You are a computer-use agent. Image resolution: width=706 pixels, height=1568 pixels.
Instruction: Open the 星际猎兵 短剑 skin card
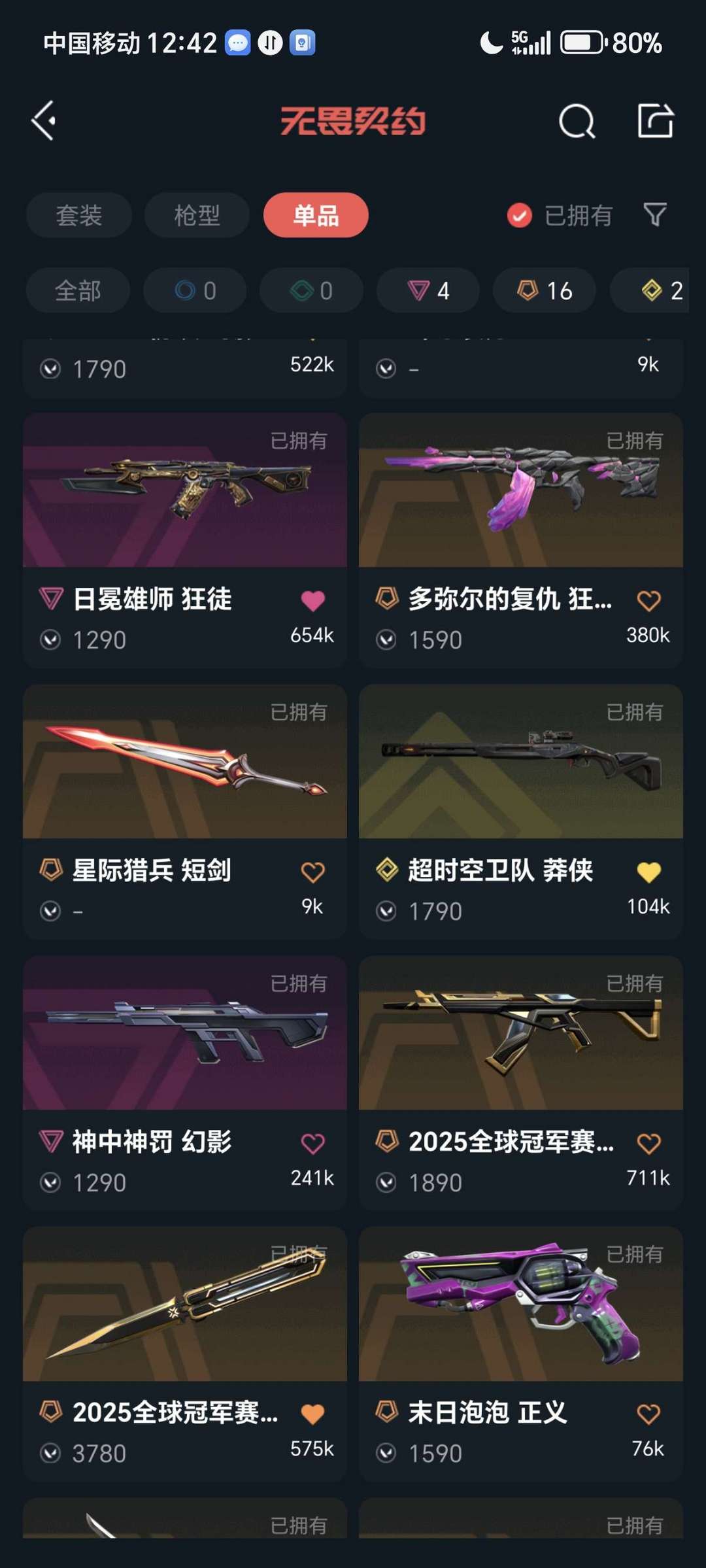click(185, 811)
